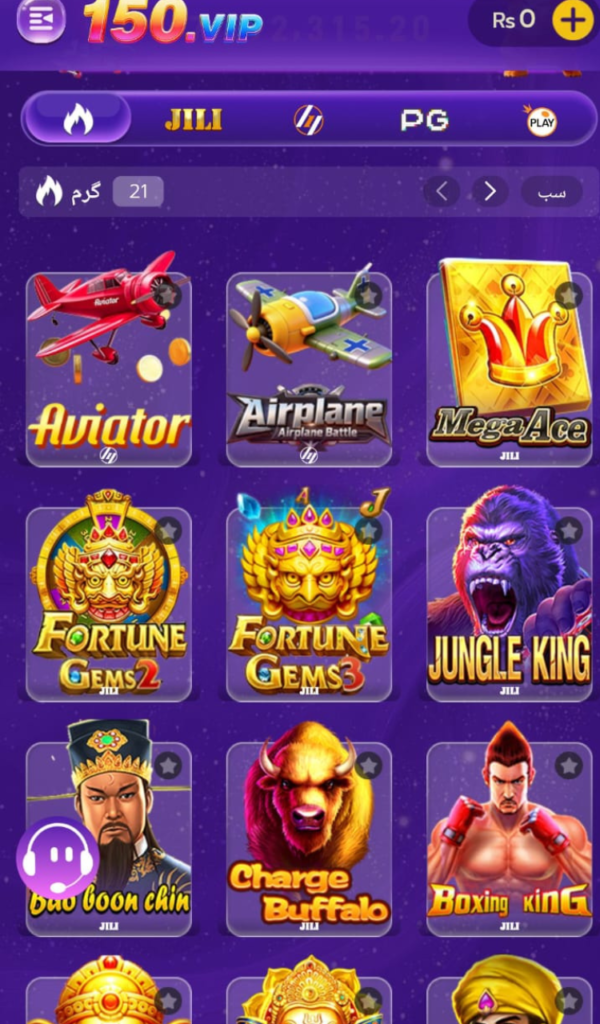Open the side menu button

[x=40, y=20]
